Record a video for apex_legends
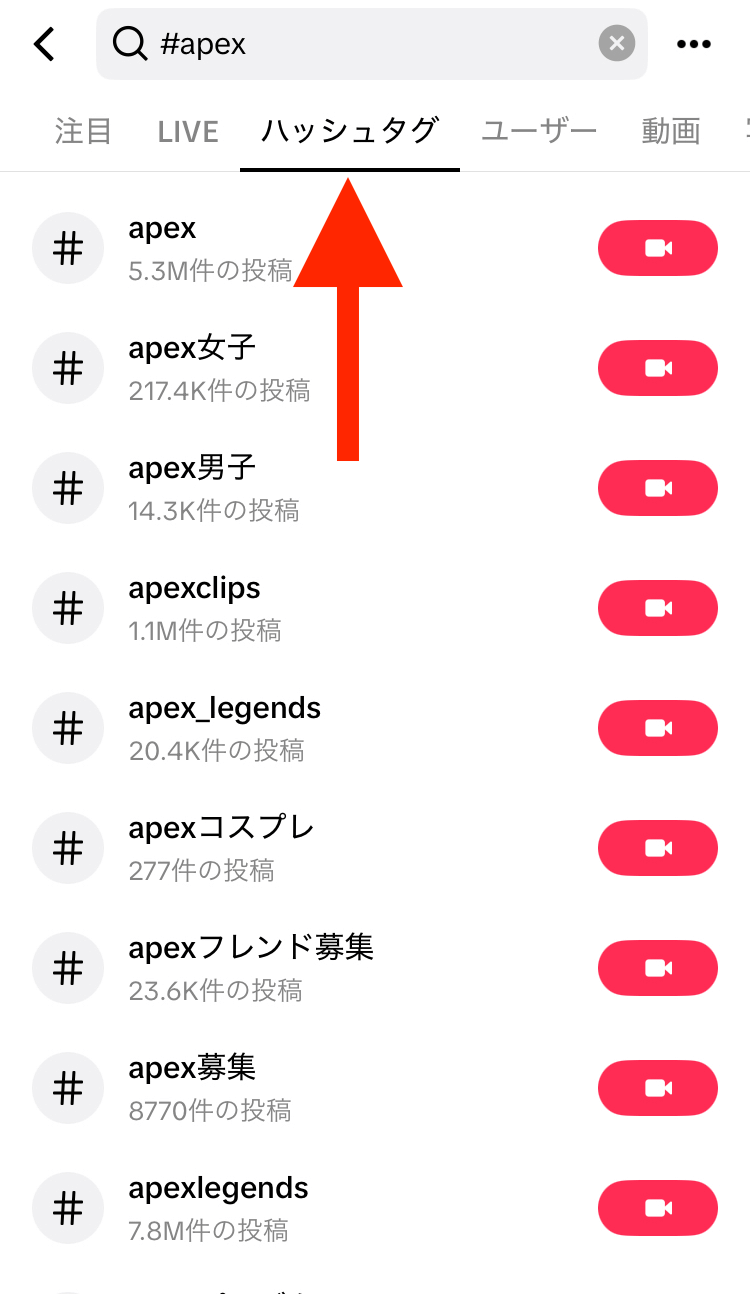The image size is (750, 1294). [658, 728]
